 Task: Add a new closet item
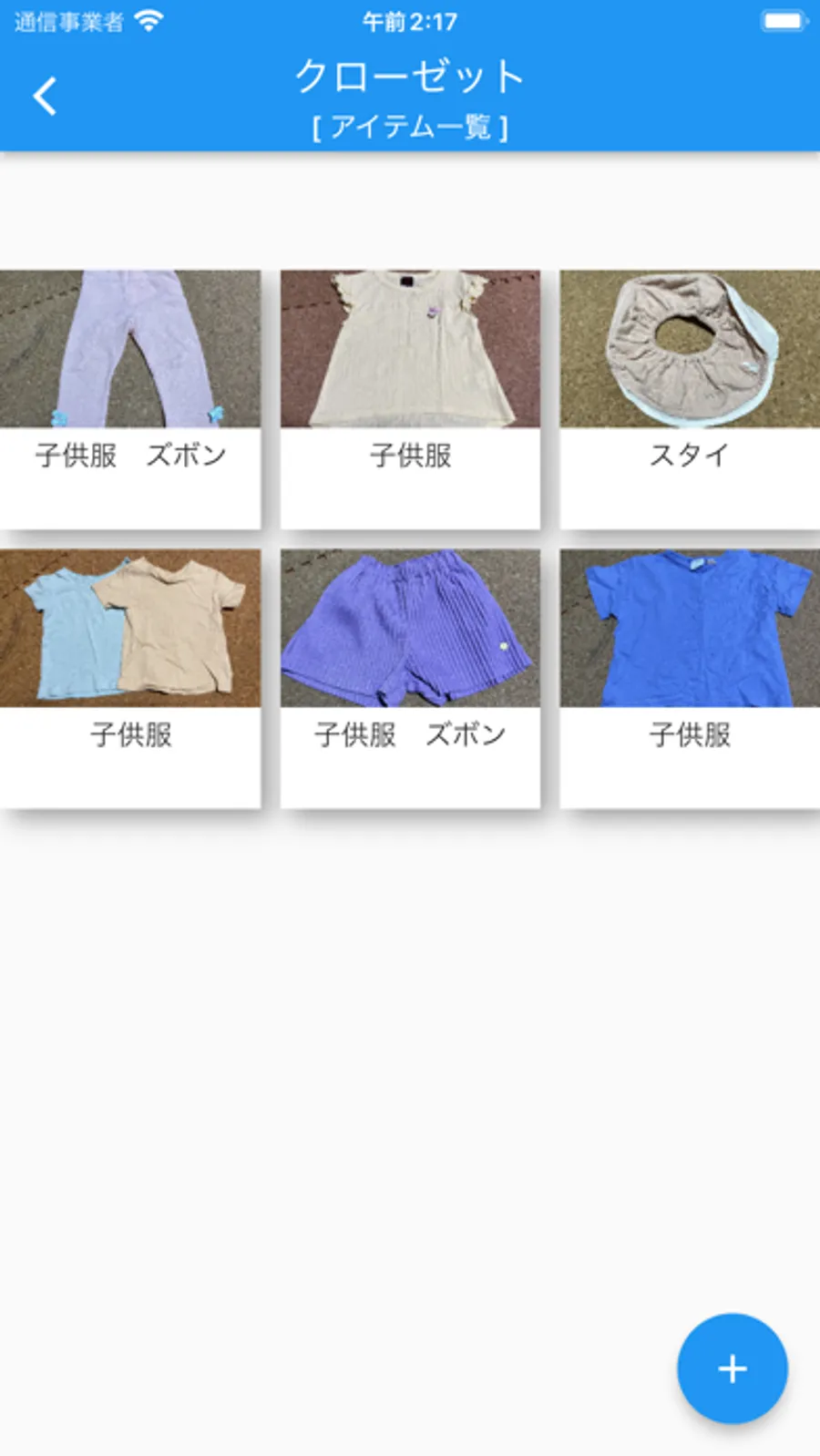click(x=732, y=1368)
